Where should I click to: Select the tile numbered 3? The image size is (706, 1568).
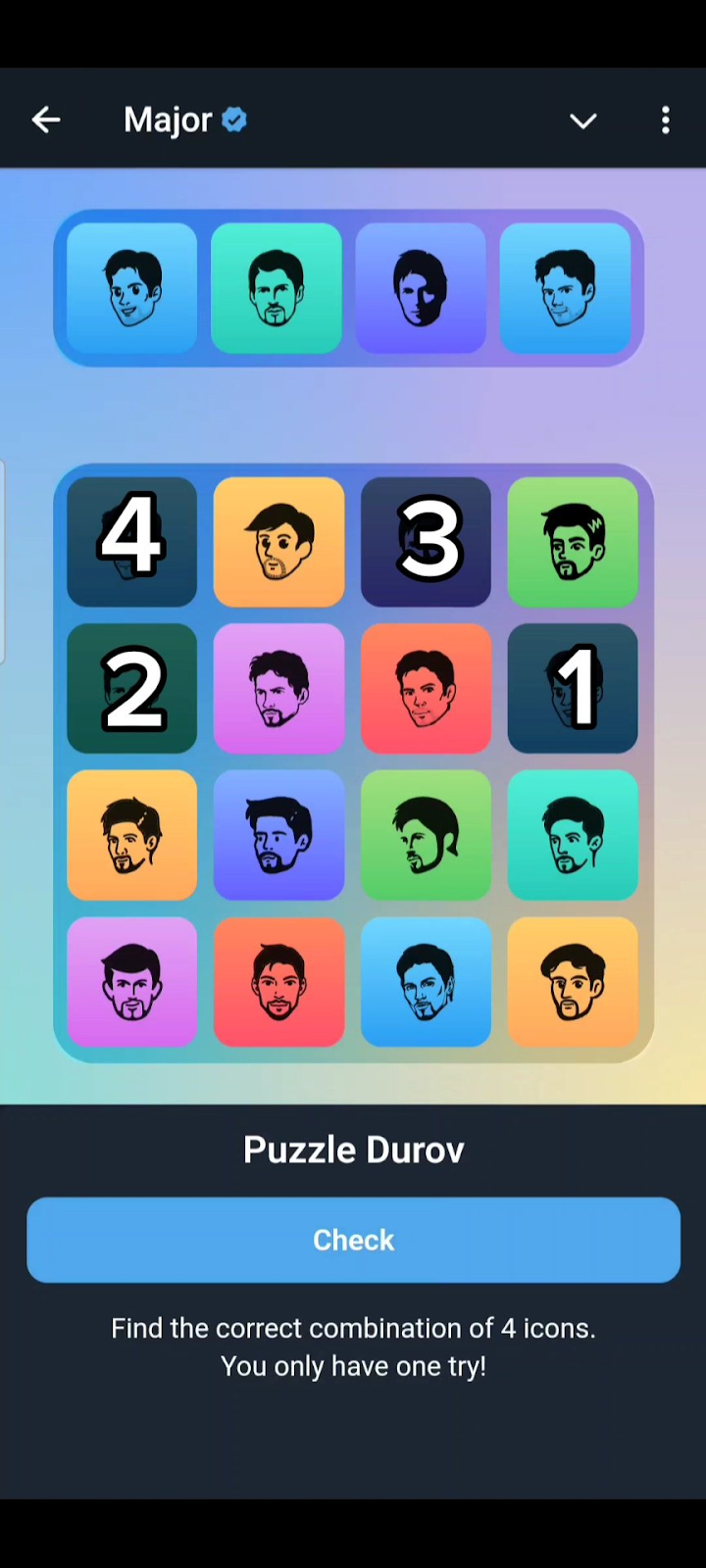[x=426, y=541]
